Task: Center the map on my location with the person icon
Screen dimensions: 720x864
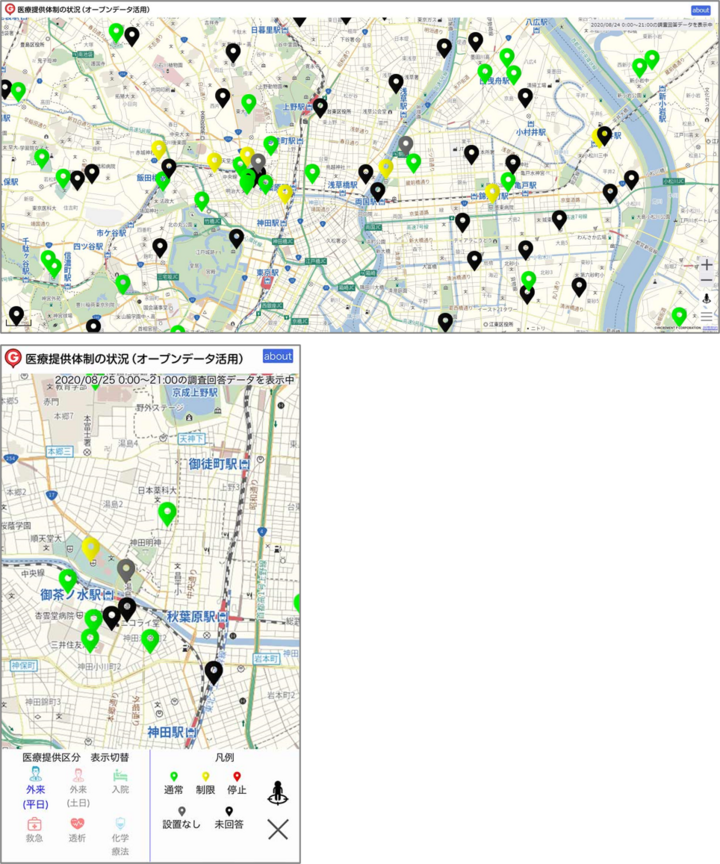Action: [x=278, y=792]
